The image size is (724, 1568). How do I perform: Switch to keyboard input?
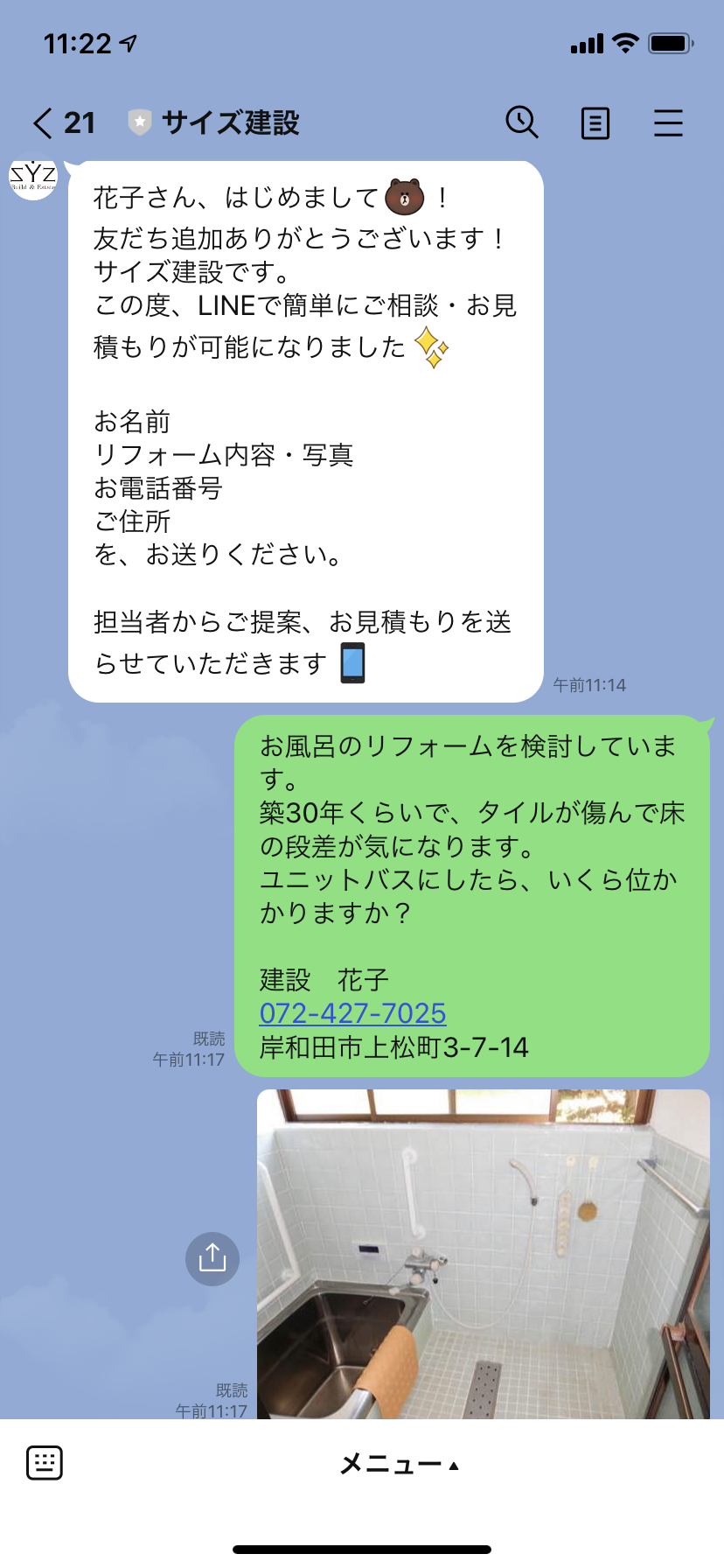coord(45,1462)
